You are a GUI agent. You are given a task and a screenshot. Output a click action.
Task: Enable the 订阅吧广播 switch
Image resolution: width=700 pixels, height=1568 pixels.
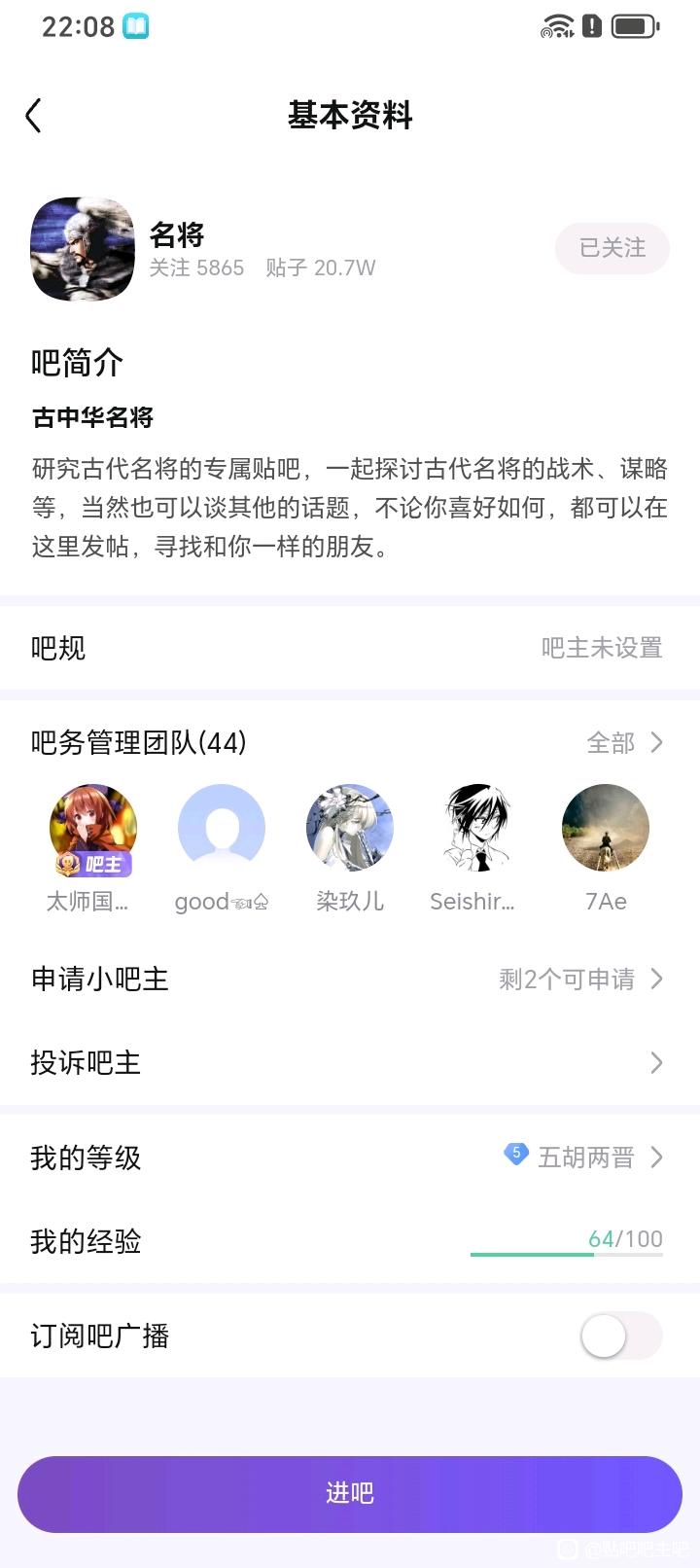620,1336
